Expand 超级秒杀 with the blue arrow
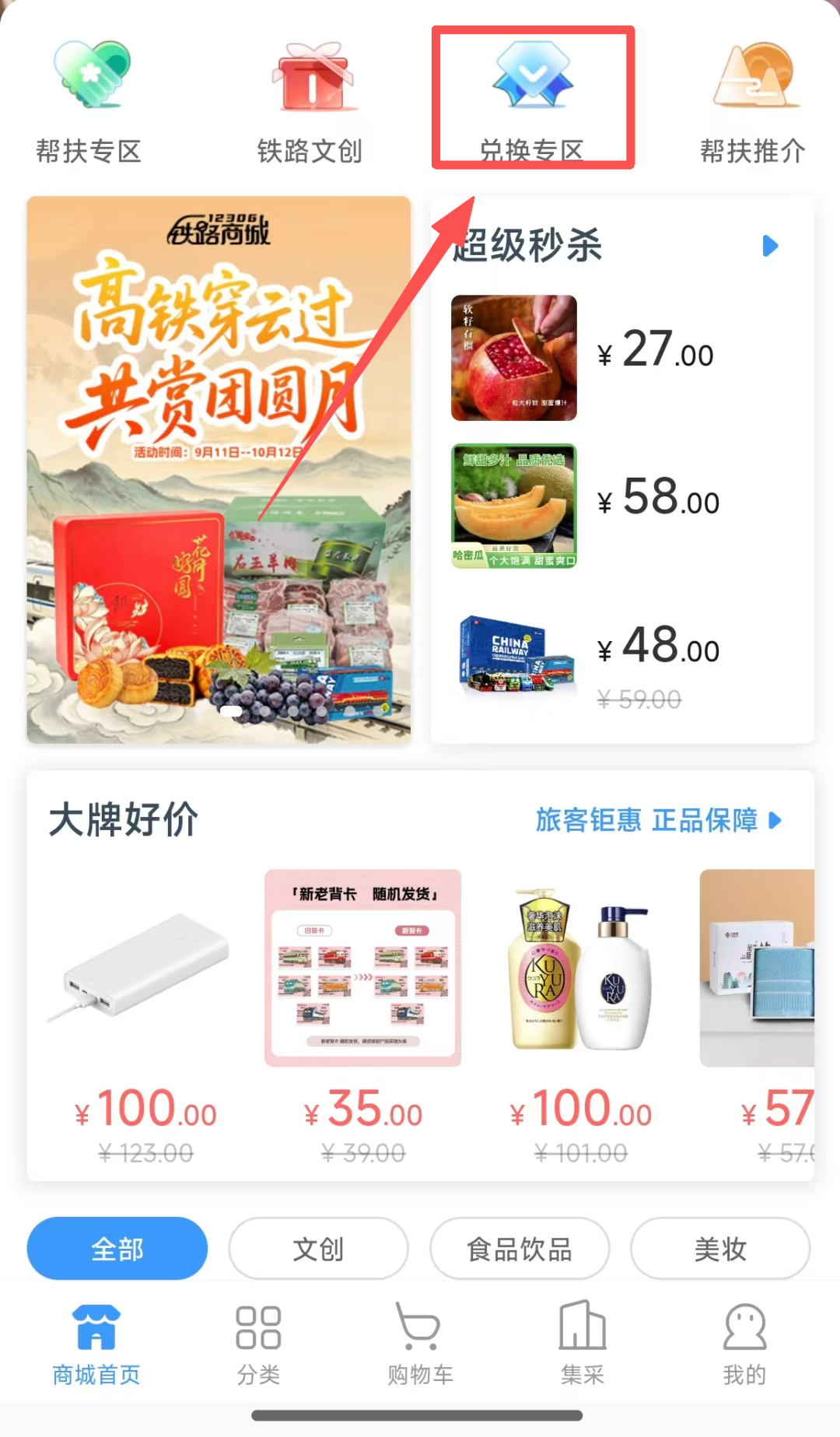840x1437 pixels. (x=770, y=246)
